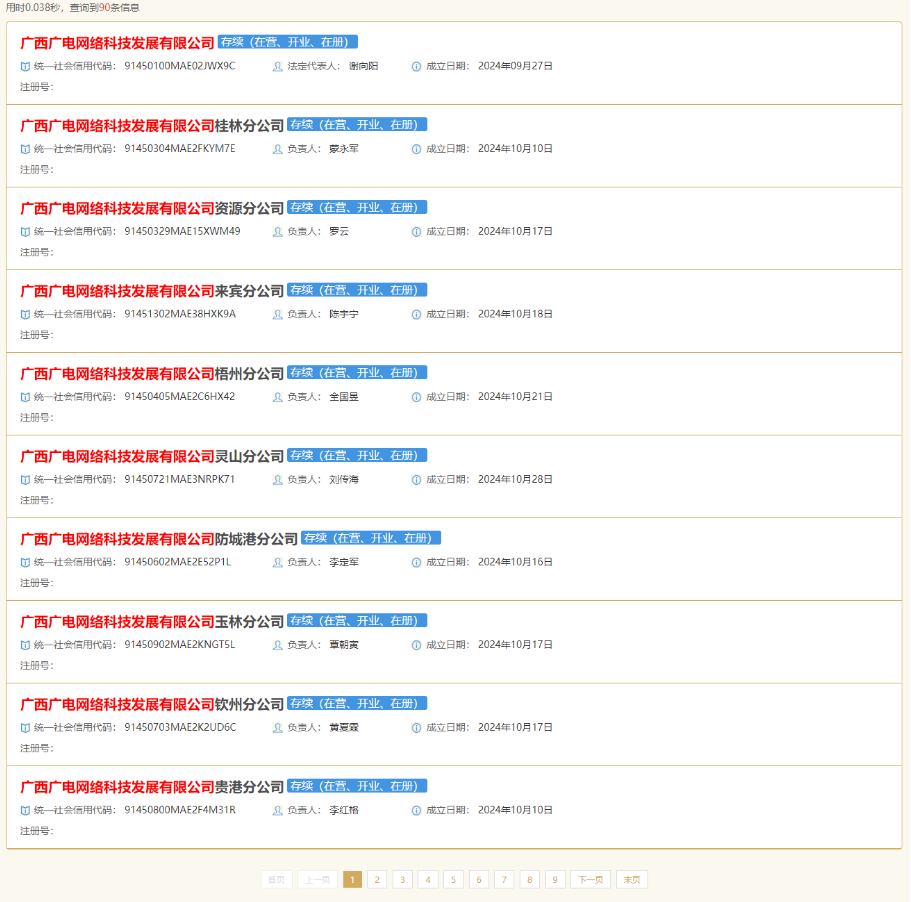
Task: Tap 下一页 for the next page
Action: coord(590,880)
